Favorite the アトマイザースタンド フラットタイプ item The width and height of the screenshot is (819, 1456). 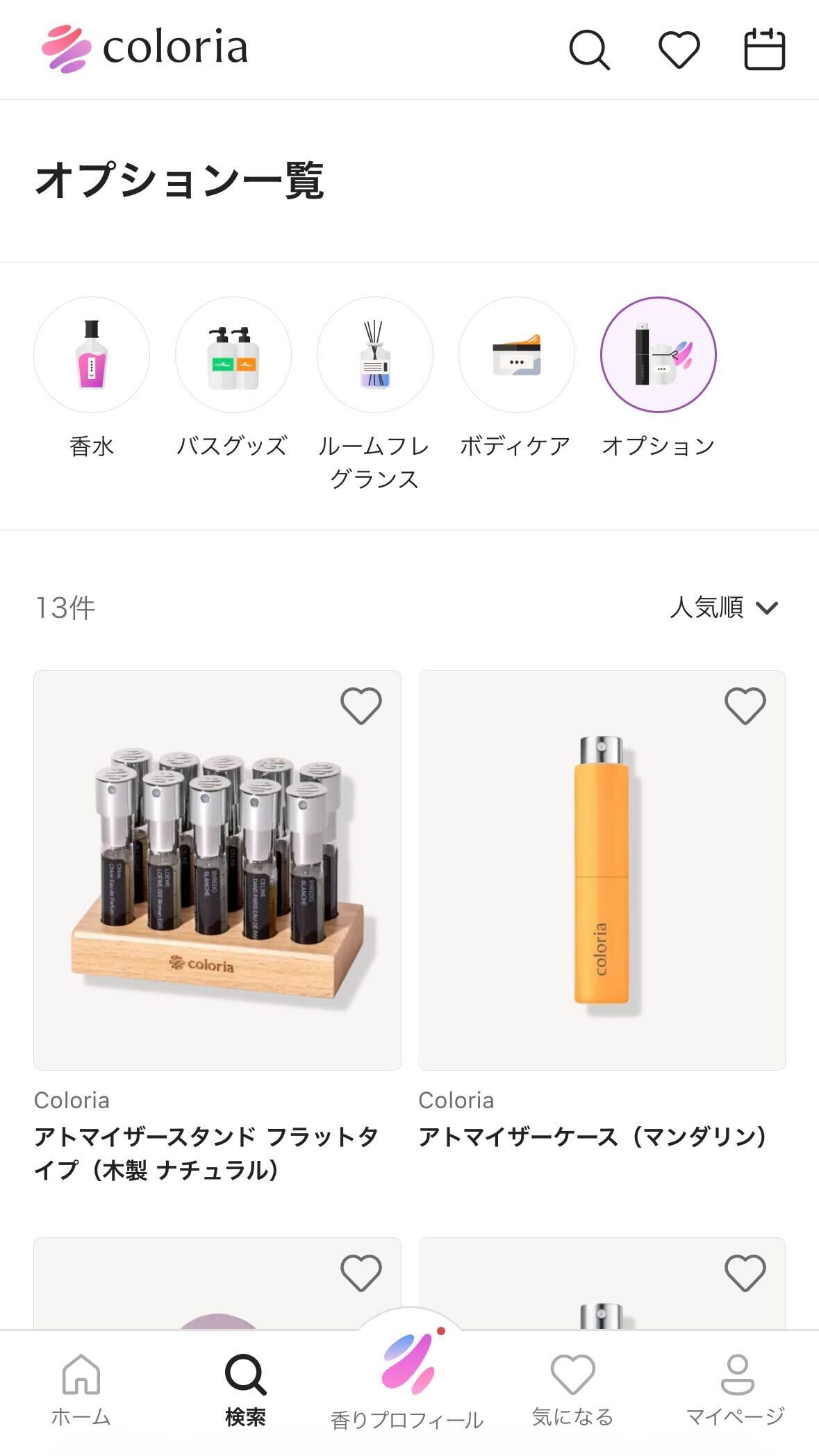[361, 706]
